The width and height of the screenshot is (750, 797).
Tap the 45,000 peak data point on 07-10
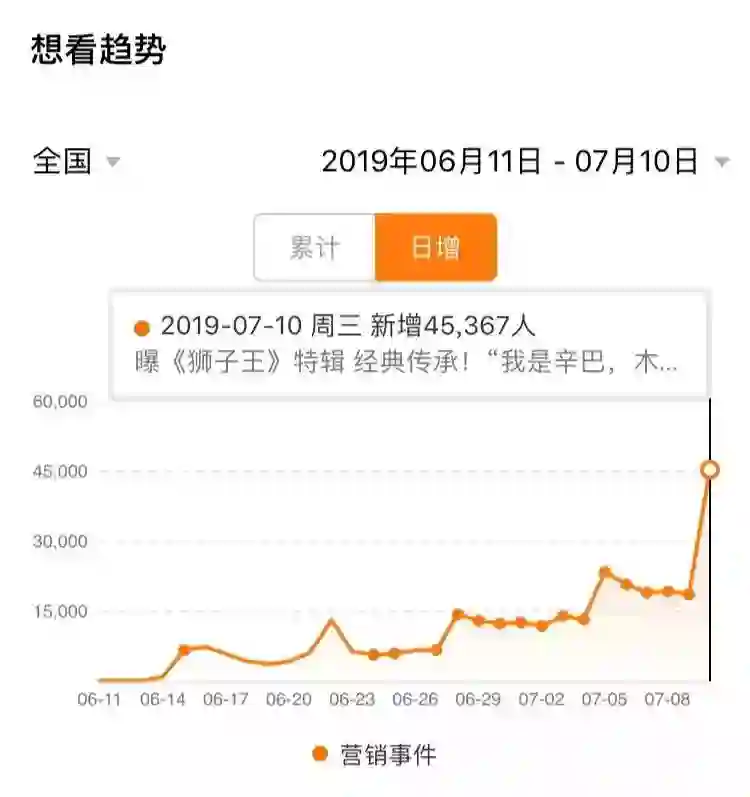pyautogui.click(x=710, y=469)
